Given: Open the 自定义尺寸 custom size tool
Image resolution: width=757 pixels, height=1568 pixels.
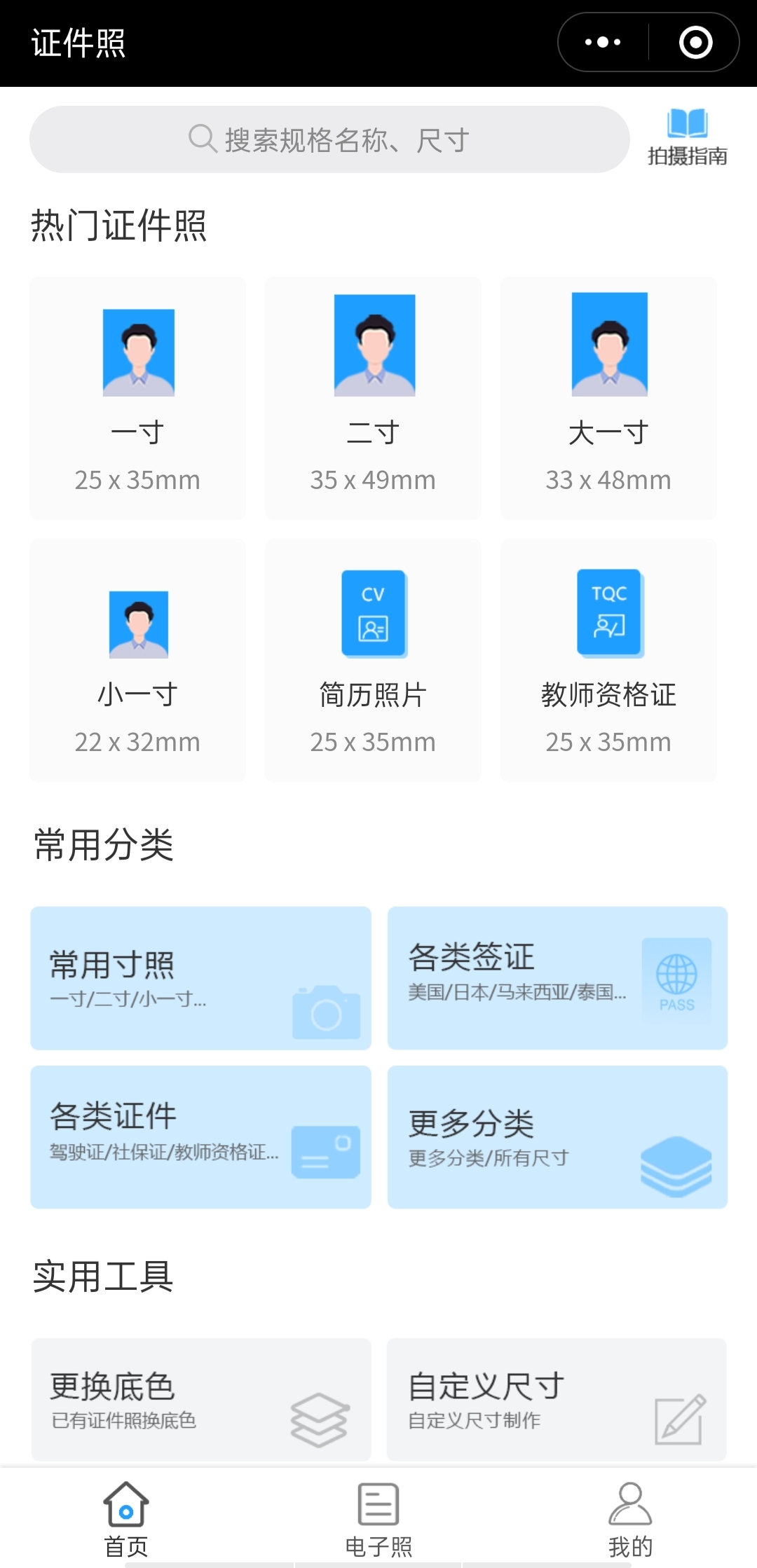Looking at the screenshot, I should click(x=557, y=1400).
